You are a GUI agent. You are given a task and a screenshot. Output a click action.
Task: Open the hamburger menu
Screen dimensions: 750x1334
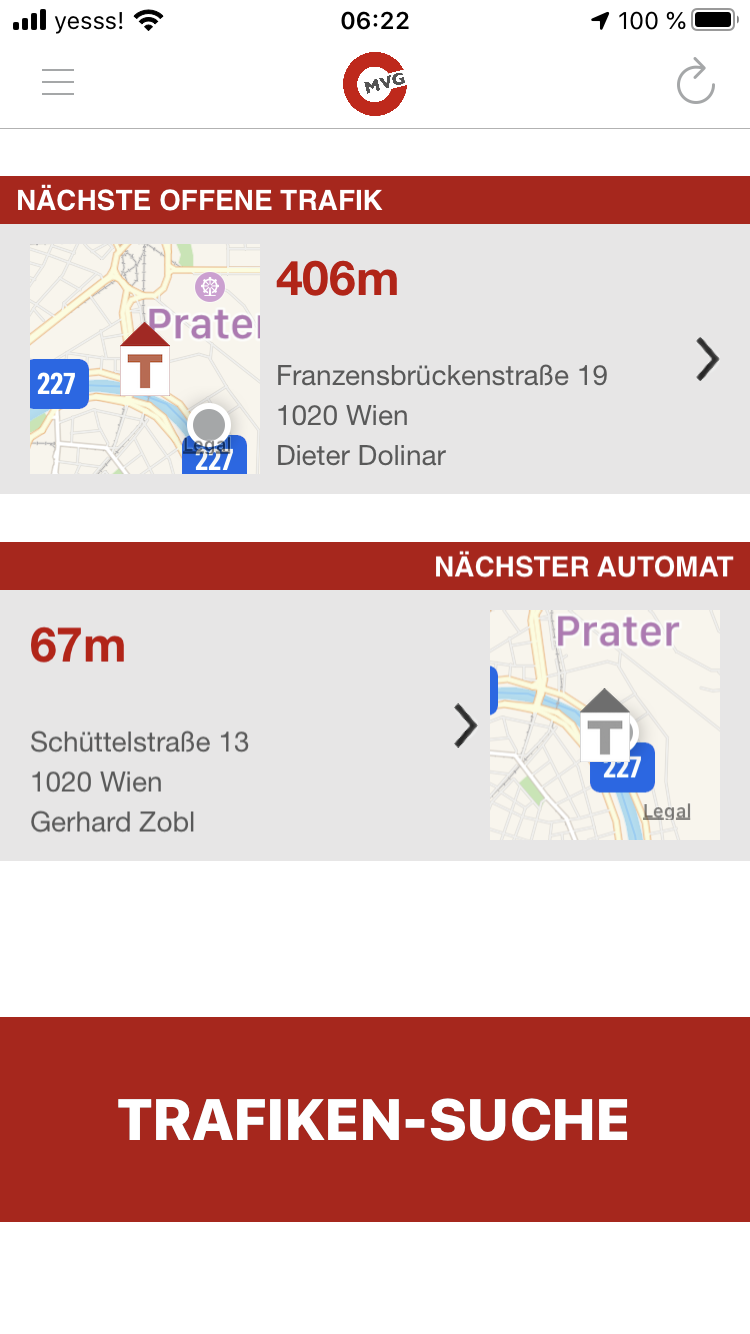pyautogui.click(x=57, y=82)
